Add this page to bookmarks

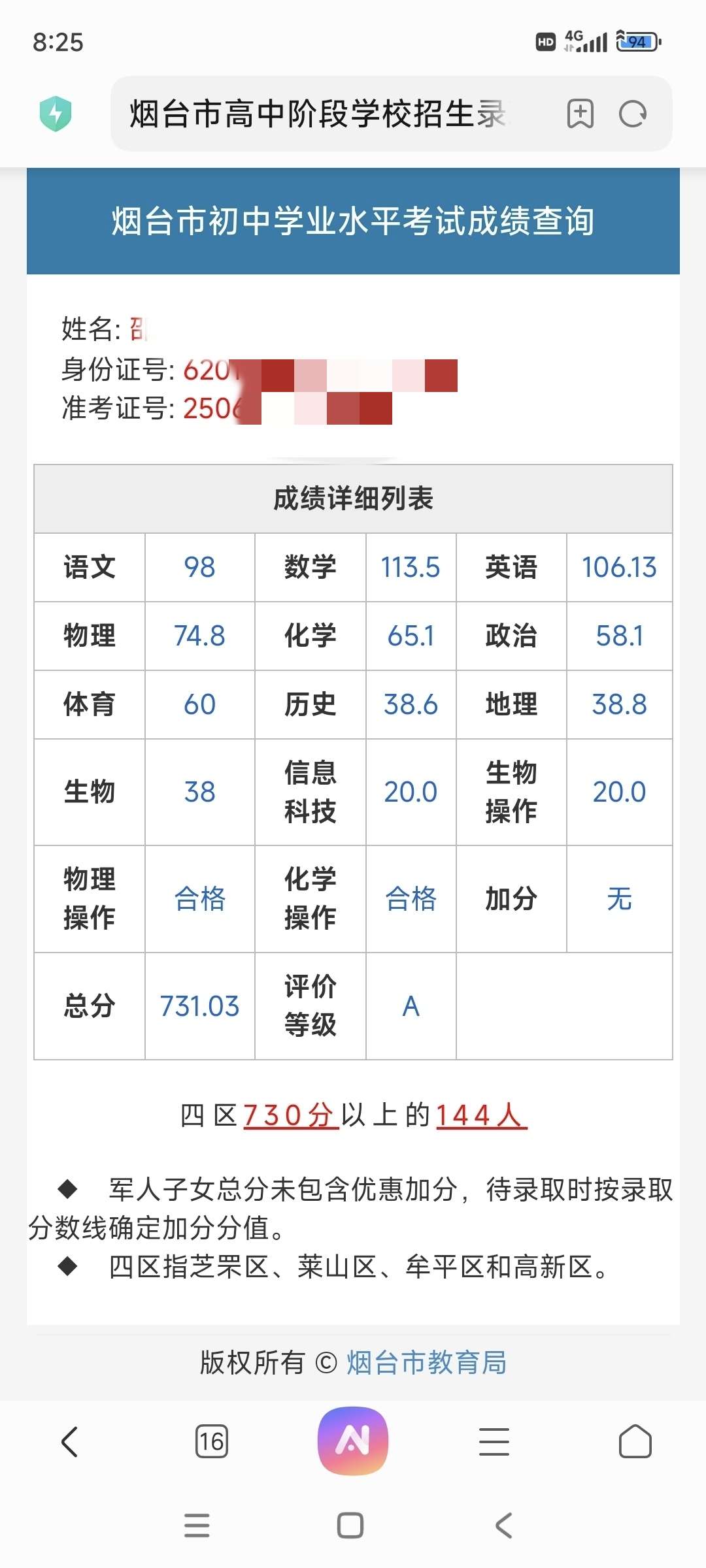click(580, 114)
